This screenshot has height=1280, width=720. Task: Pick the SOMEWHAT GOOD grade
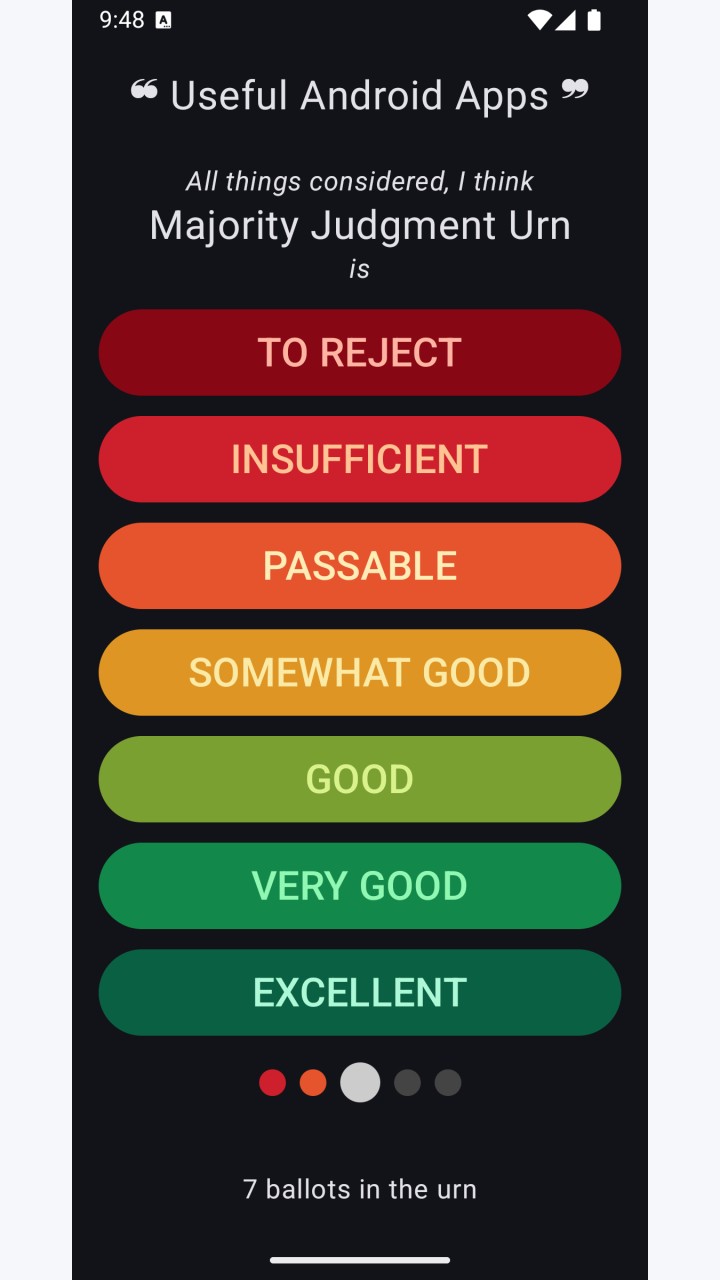[x=360, y=672]
